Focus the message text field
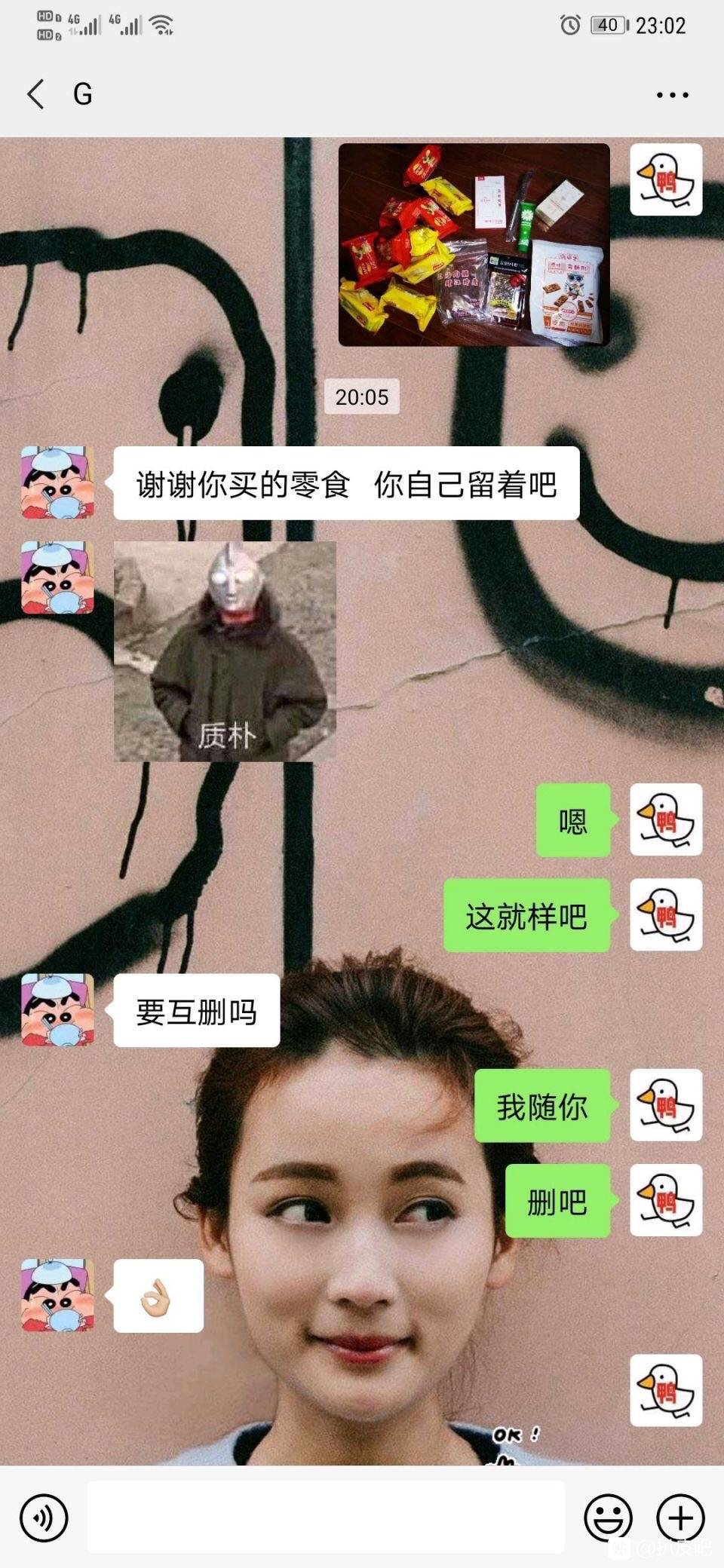This screenshot has width=724, height=1568. (325, 1517)
